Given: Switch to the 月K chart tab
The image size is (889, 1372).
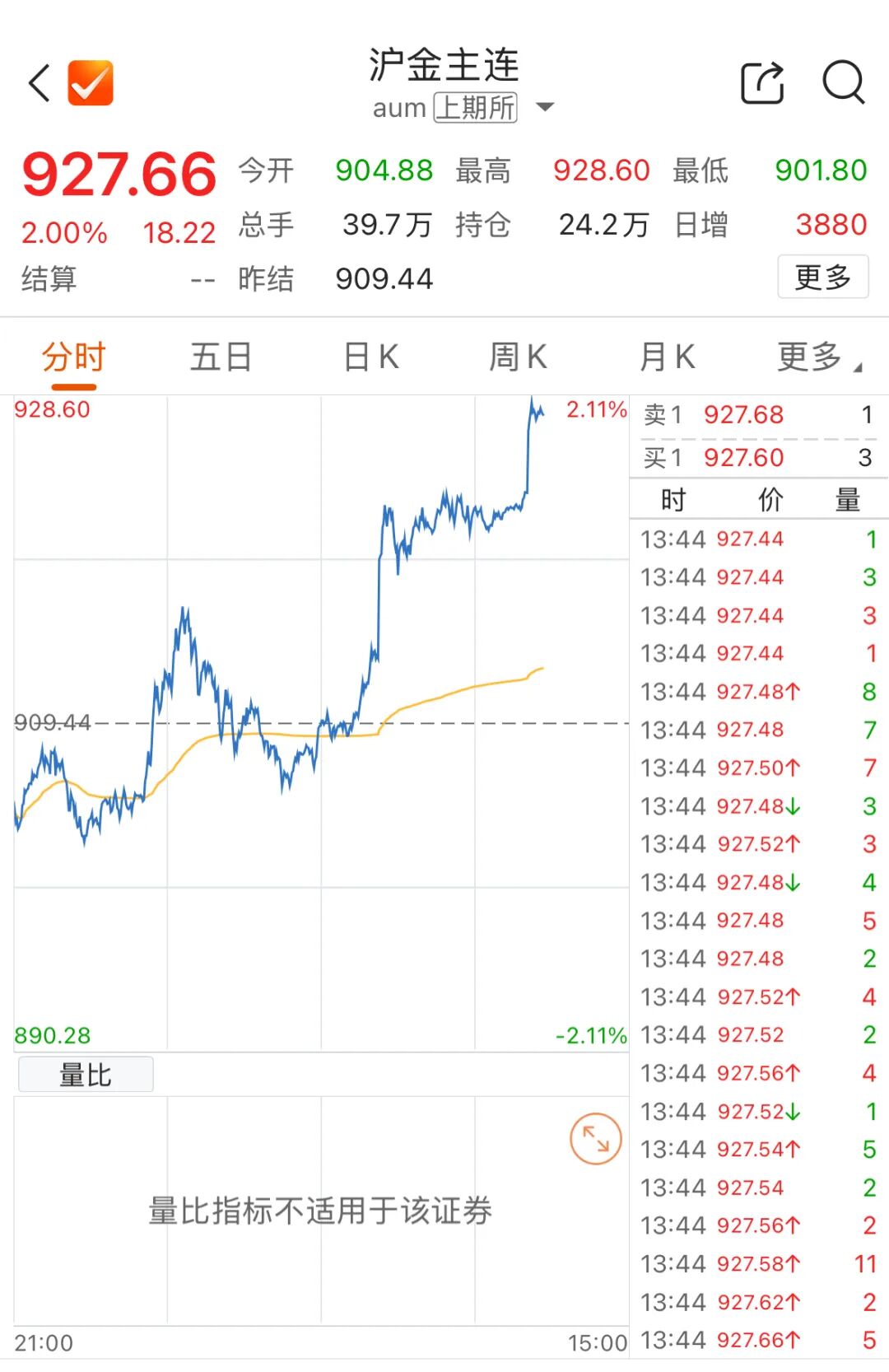Looking at the screenshot, I should coord(667,358).
